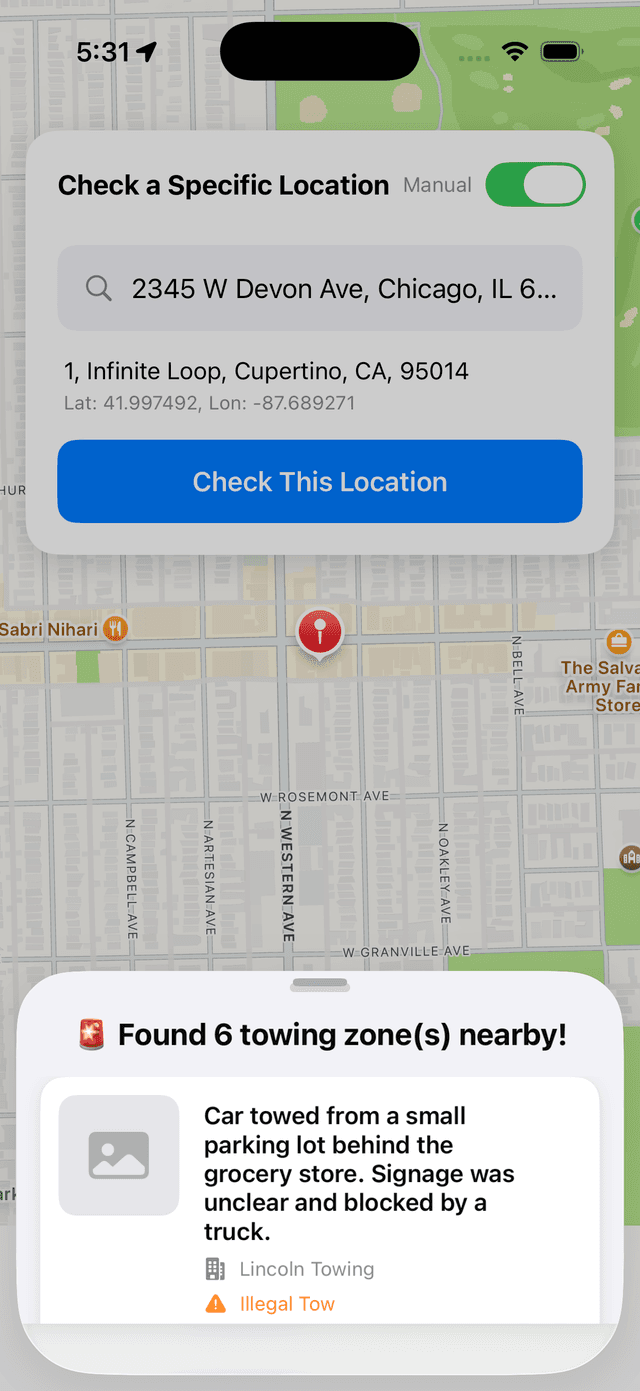Toggle the Manual location switch

tap(535, 185)
